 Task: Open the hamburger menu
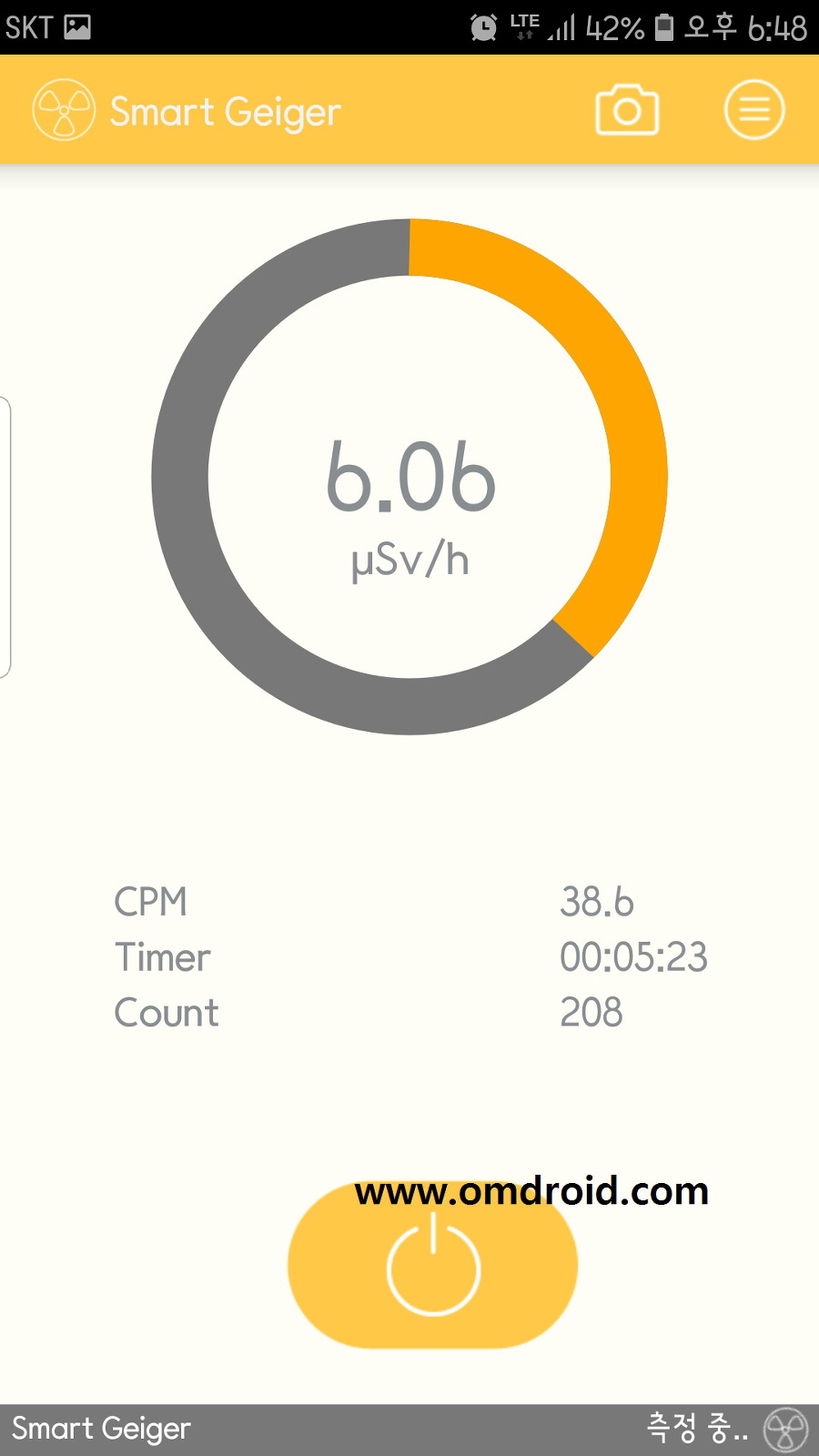(x=753, y=110)
